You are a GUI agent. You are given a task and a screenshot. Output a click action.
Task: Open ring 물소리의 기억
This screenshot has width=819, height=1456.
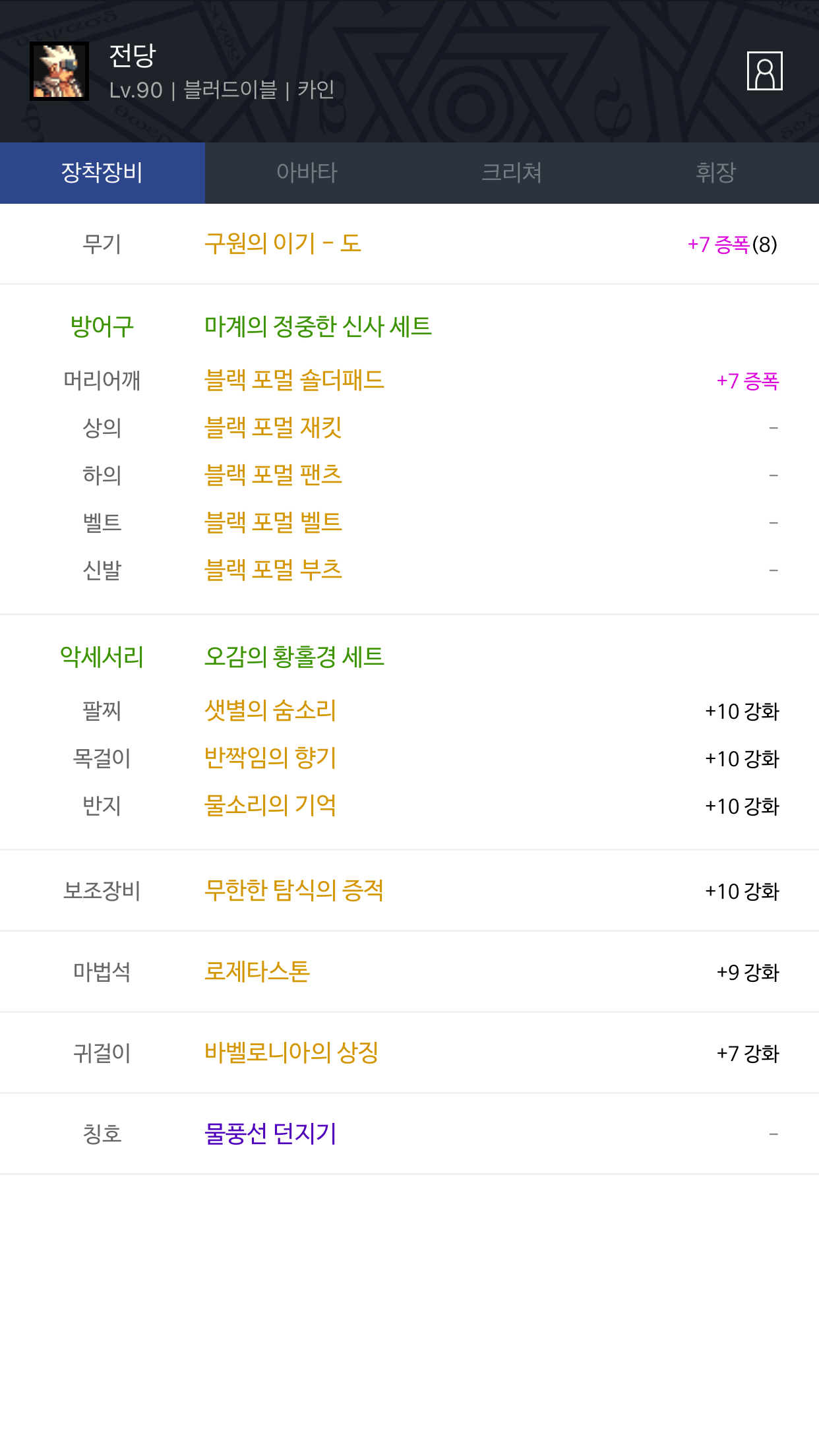click(x=270, y=805)
